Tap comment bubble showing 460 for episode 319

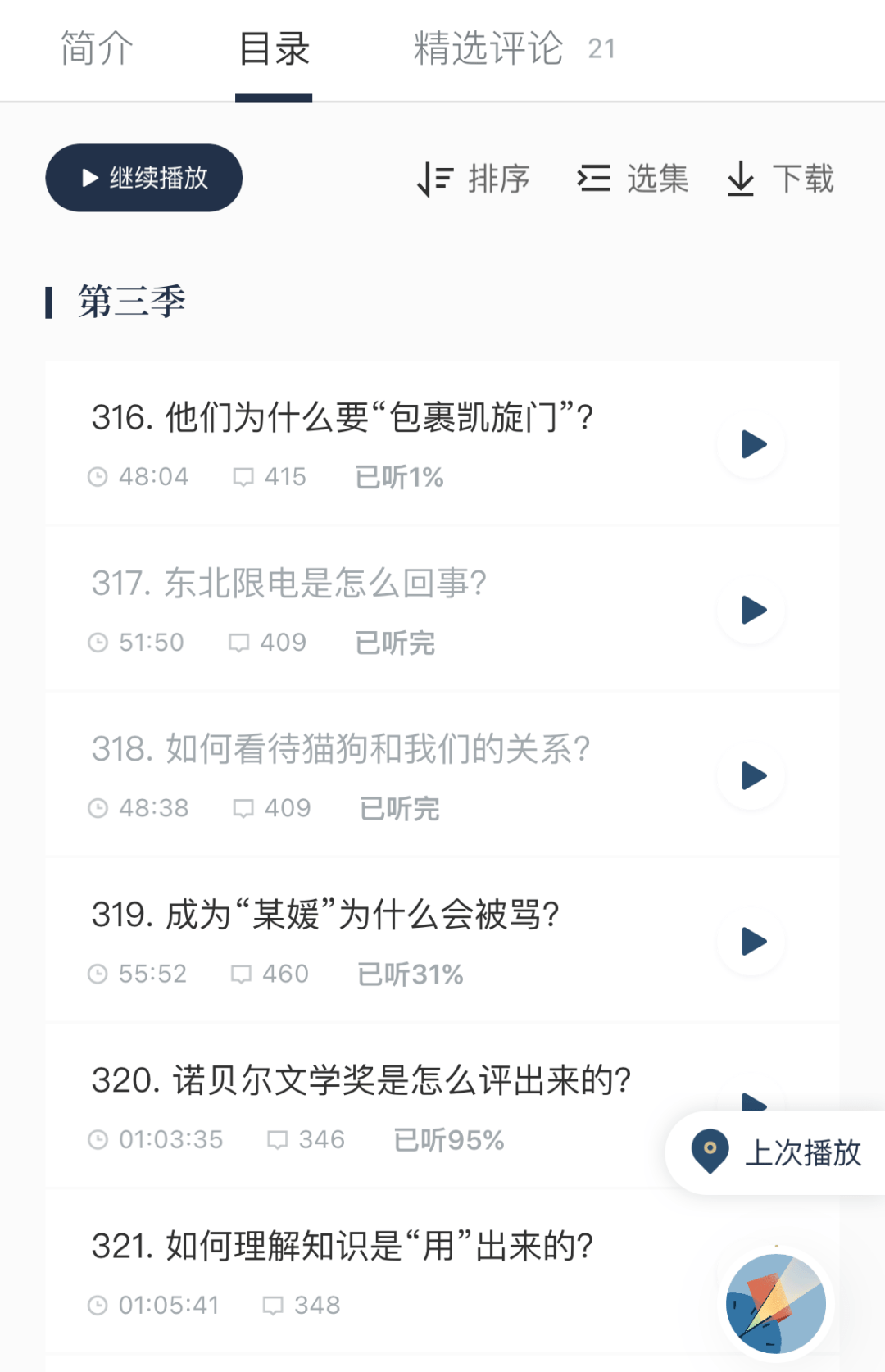click(x=242, y=974)
